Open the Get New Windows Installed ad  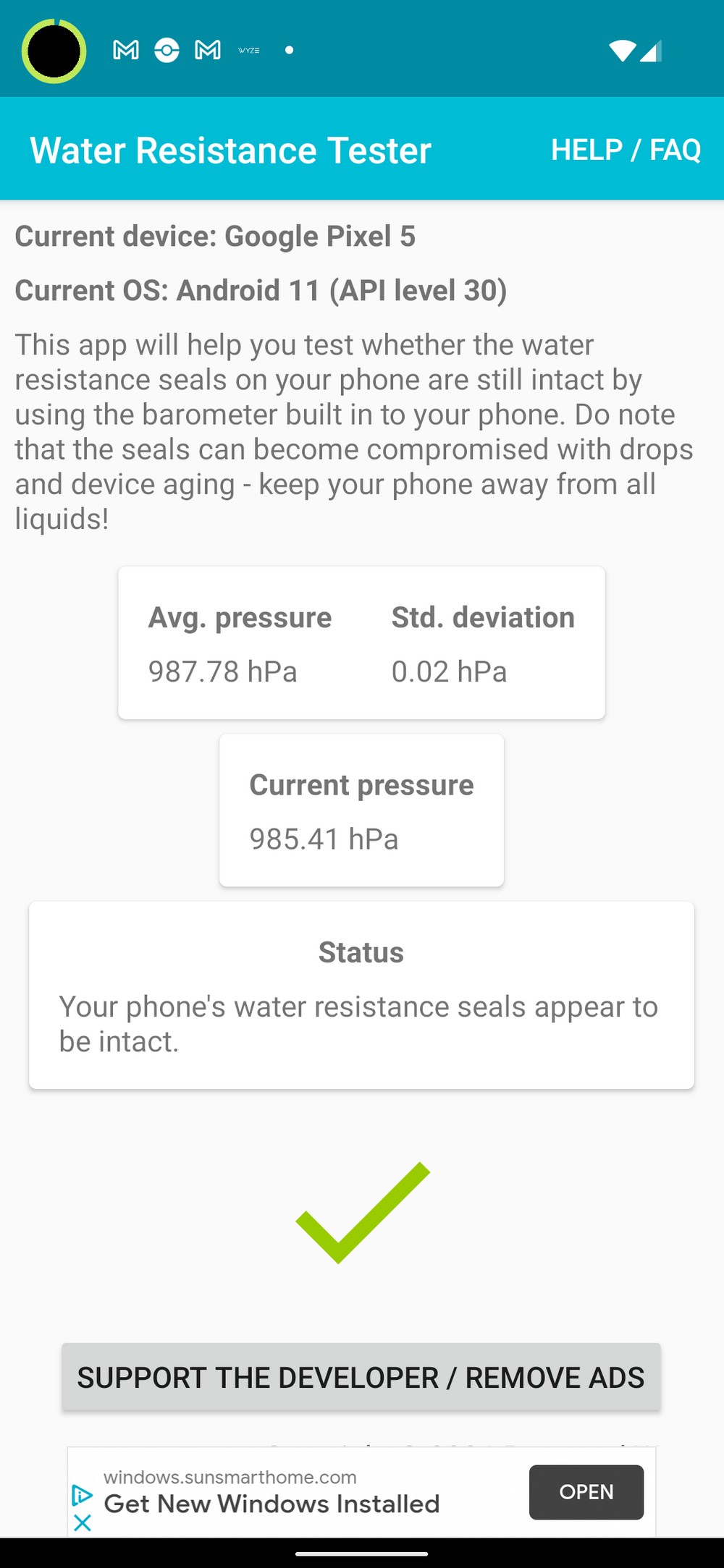(586, 1491)
